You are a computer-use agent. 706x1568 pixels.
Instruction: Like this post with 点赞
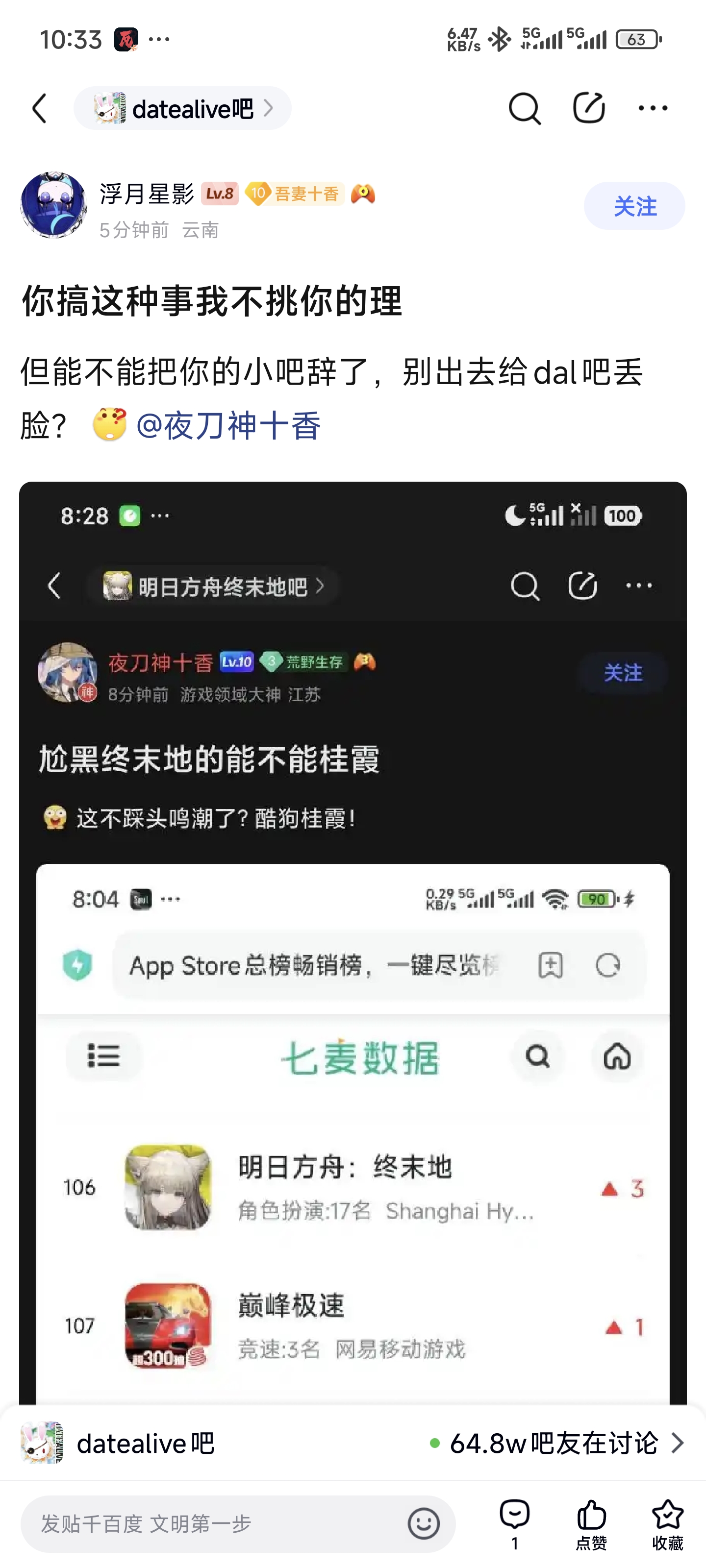point(591,1522)
